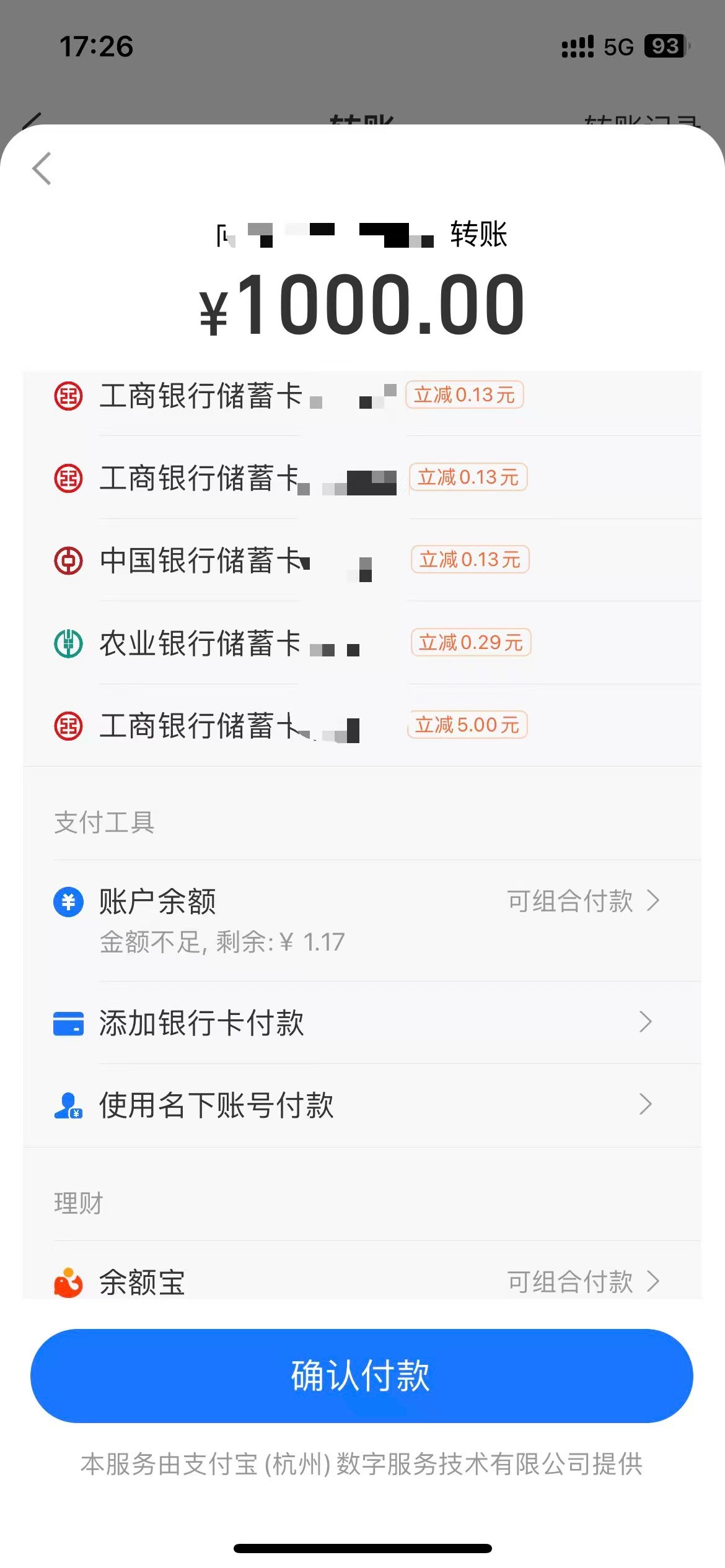Pick the 工商银行储蓄卡 with 立减5.00元
This screenshot has height=1568, width=725.
coord(362,725)
